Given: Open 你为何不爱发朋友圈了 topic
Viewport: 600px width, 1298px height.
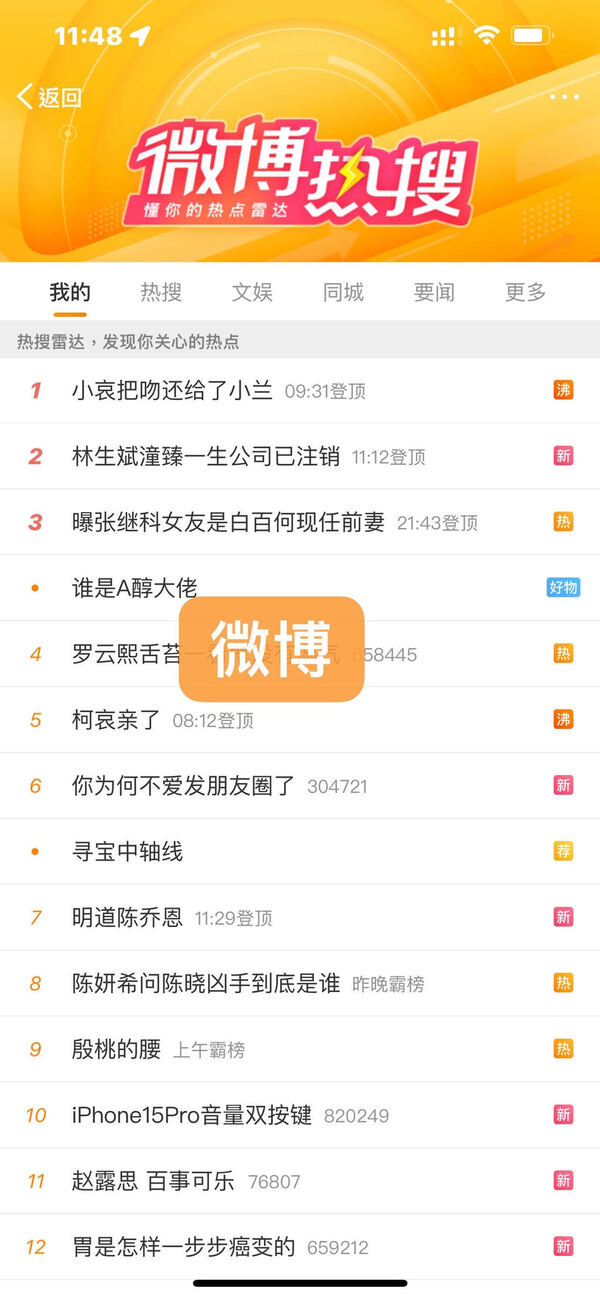Looking at the screenshot, I should click(x=183, y=786).
